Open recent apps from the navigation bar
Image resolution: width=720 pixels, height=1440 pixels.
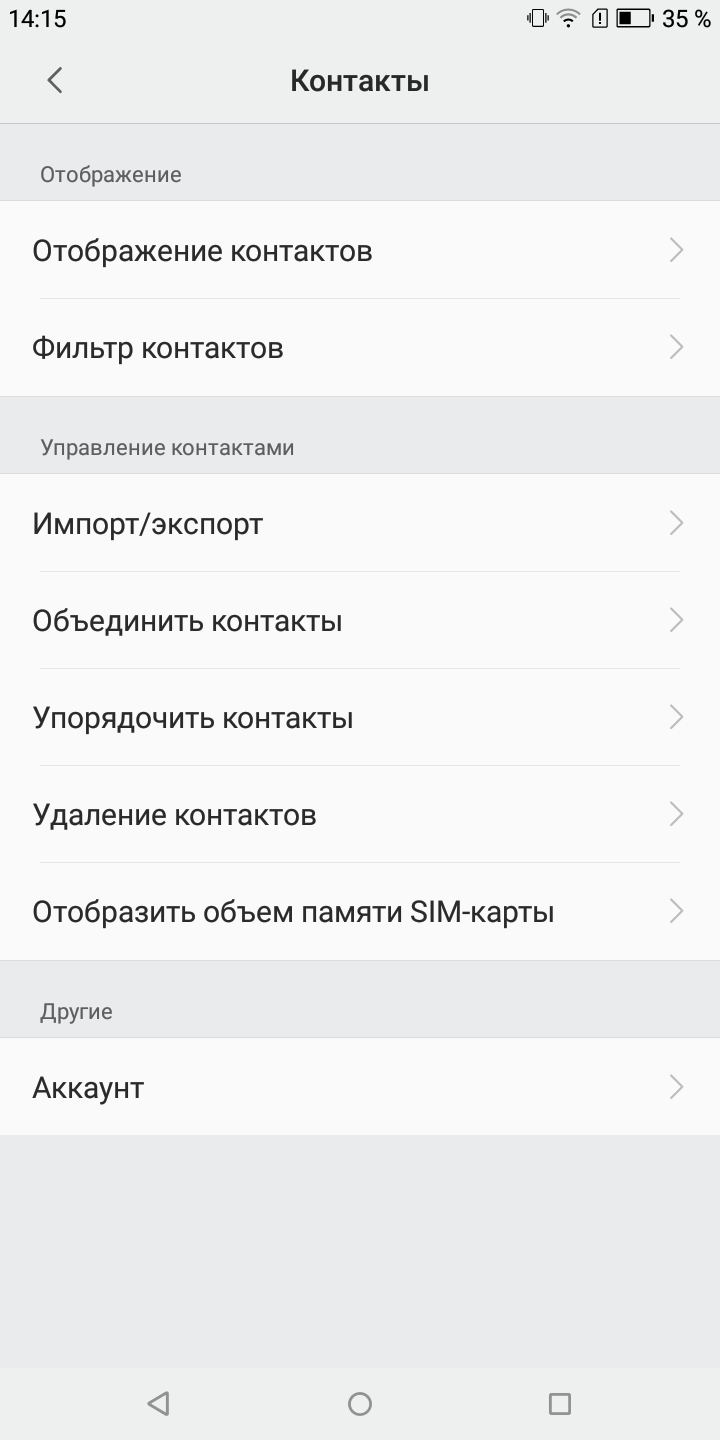point(560,1404)
